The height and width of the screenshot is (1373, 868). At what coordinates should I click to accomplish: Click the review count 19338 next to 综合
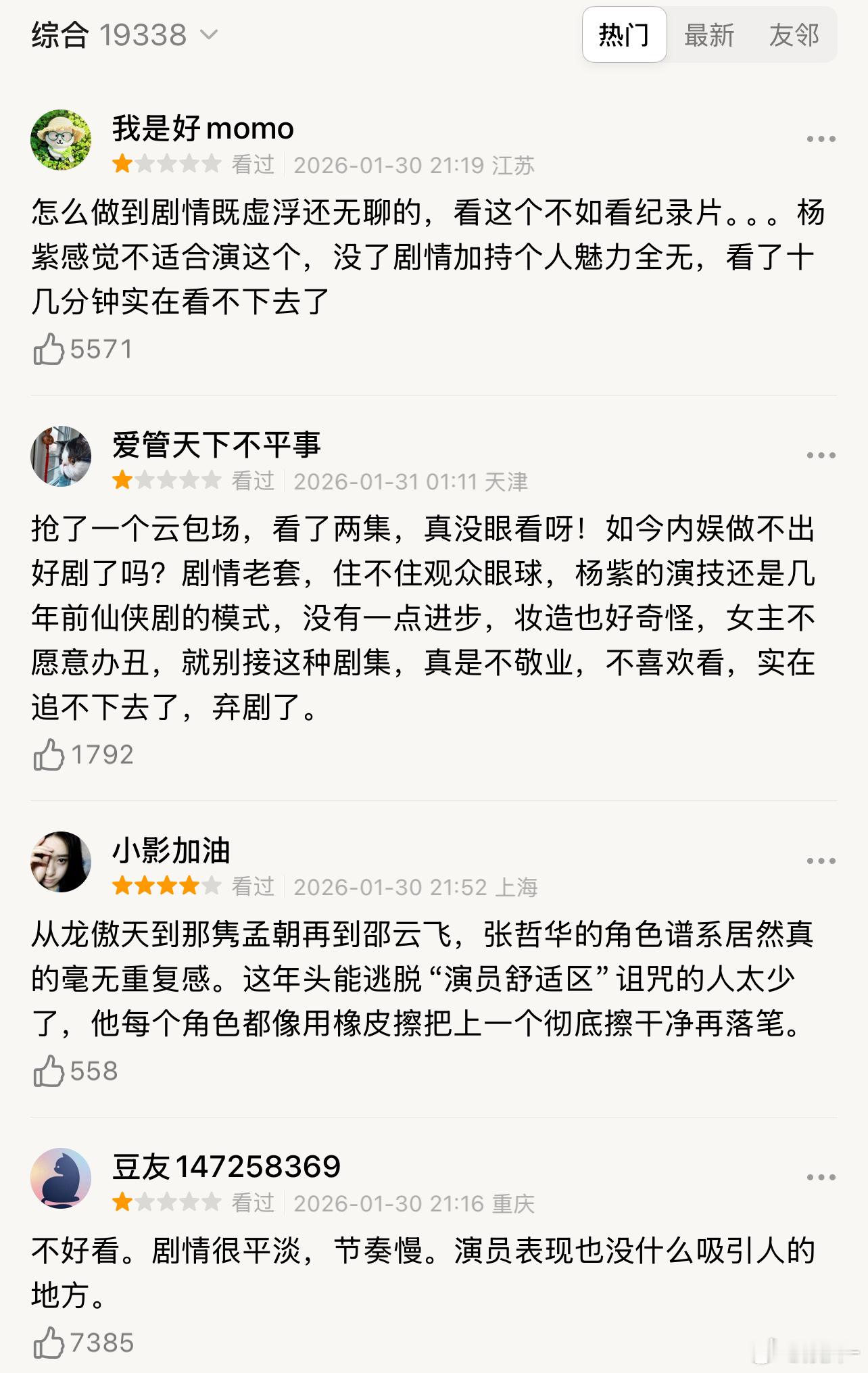(142, 35)
